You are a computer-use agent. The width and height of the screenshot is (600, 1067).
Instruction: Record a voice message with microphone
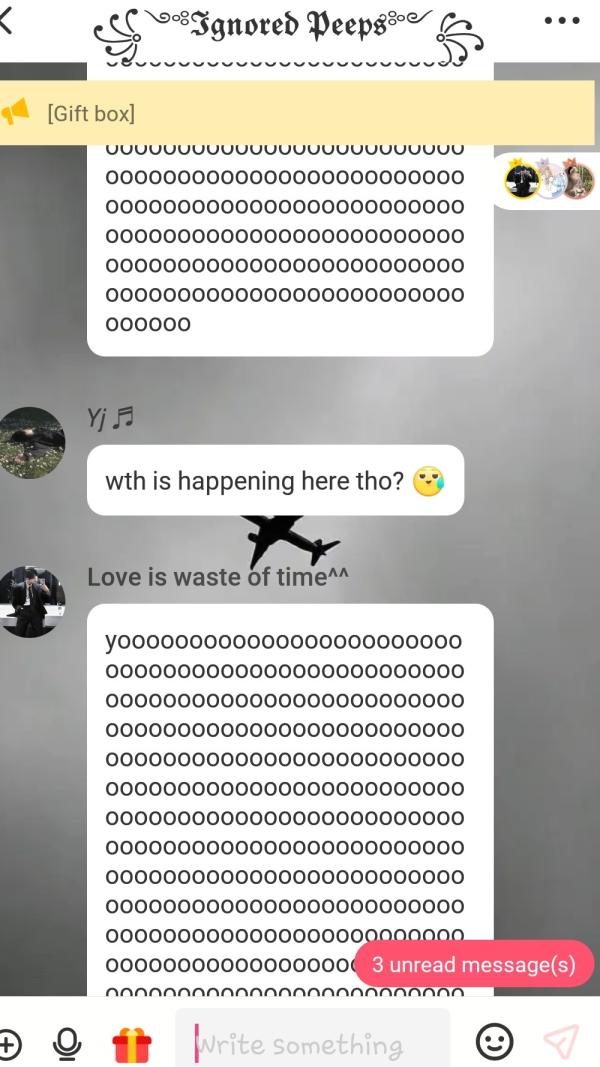pyautogui.click(x=67, y=1044)
